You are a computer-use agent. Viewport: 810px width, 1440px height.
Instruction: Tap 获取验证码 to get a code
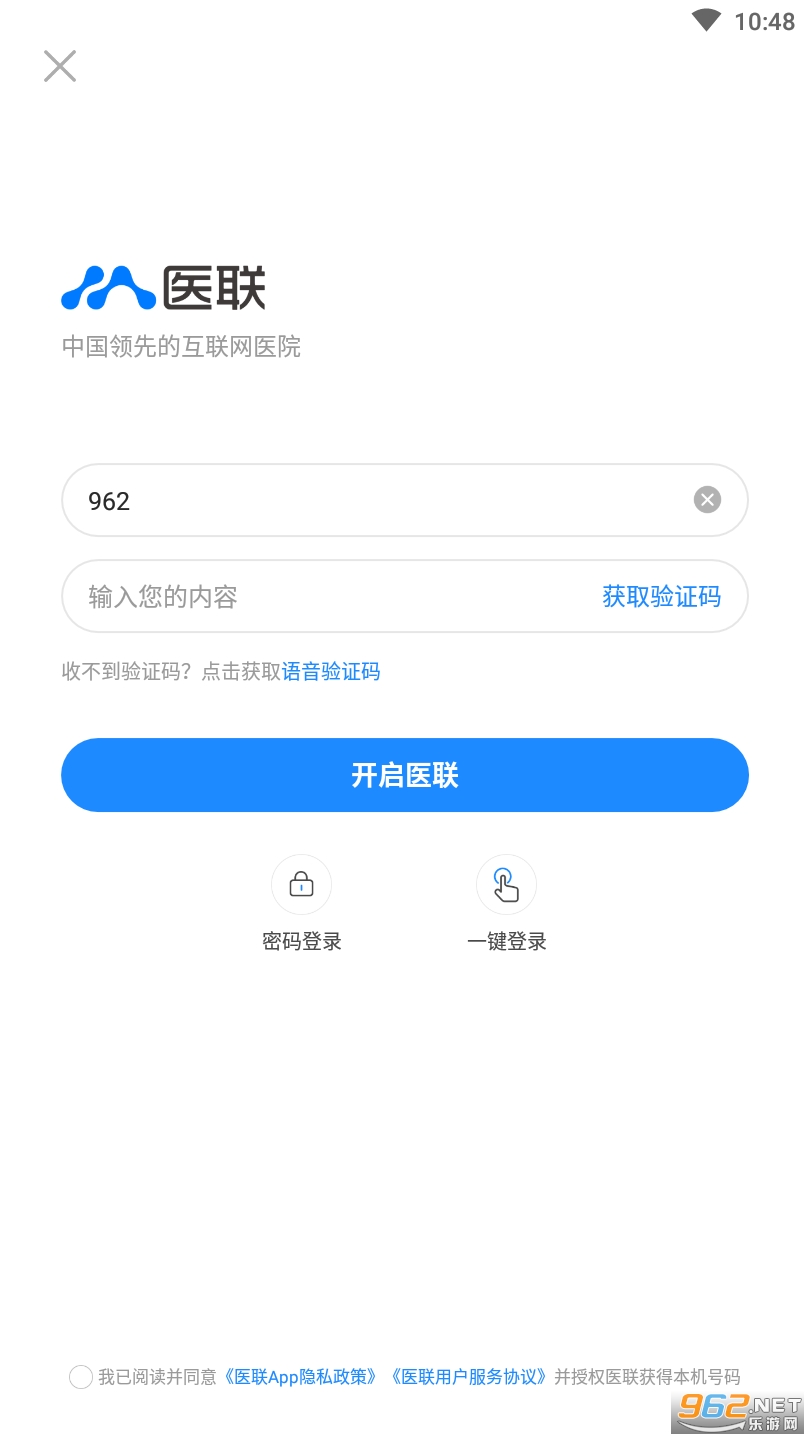[661, 597]
